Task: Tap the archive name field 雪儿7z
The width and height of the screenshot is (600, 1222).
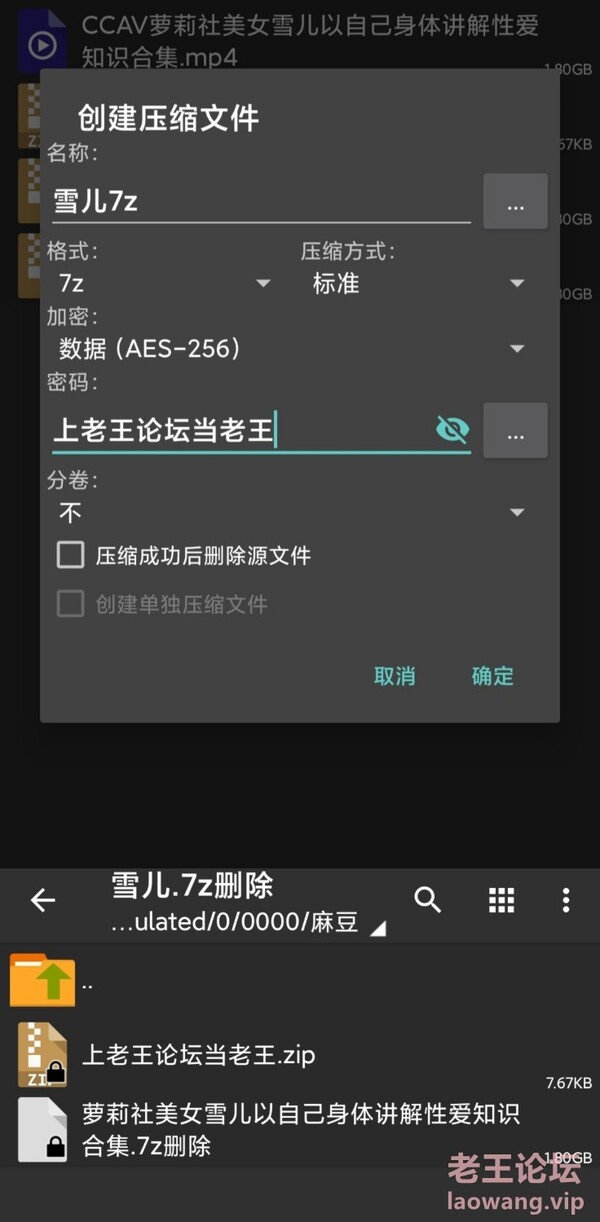Action: [260, 202]
